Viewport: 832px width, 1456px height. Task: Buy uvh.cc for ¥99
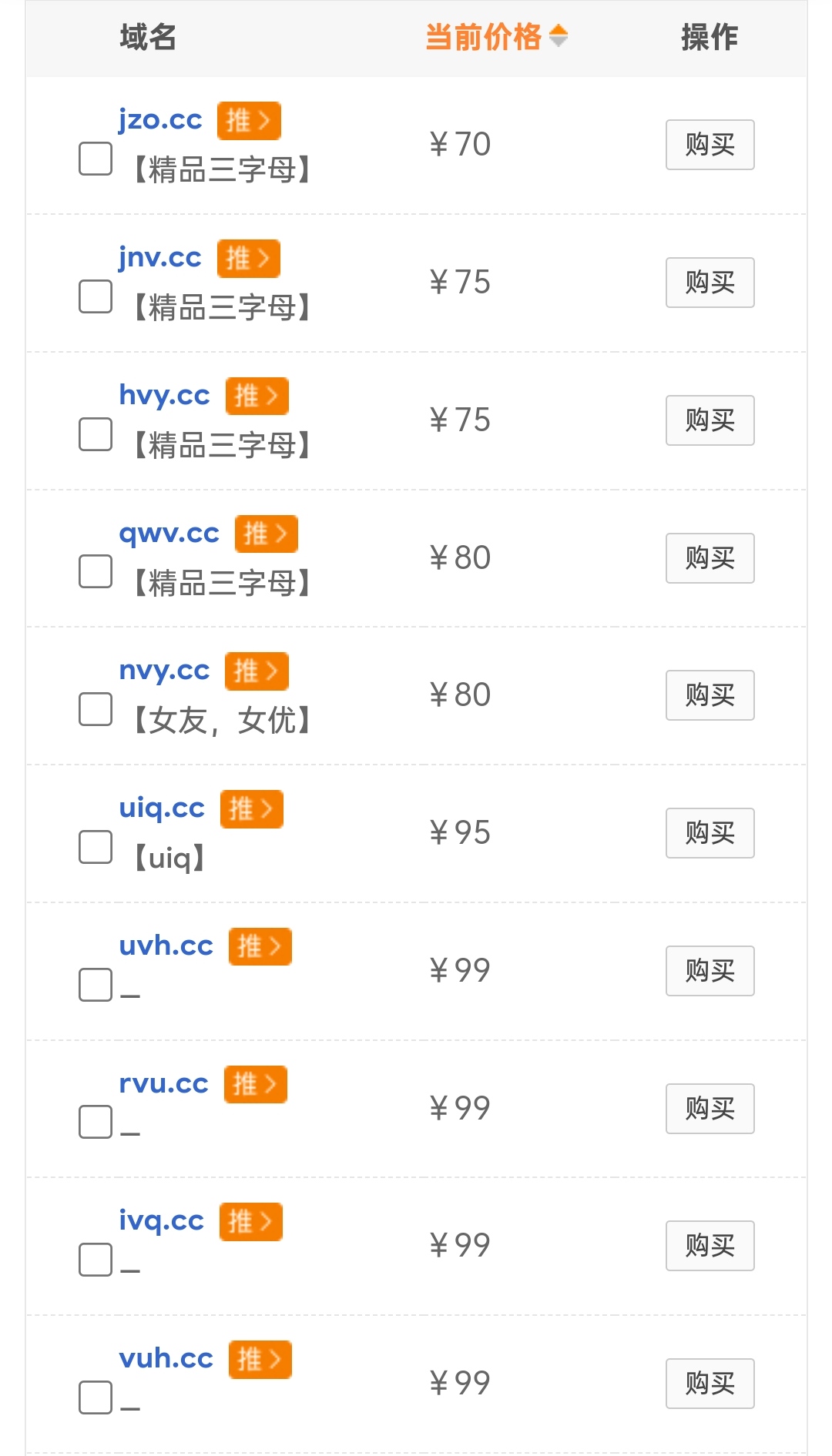[x=710, y=971]
